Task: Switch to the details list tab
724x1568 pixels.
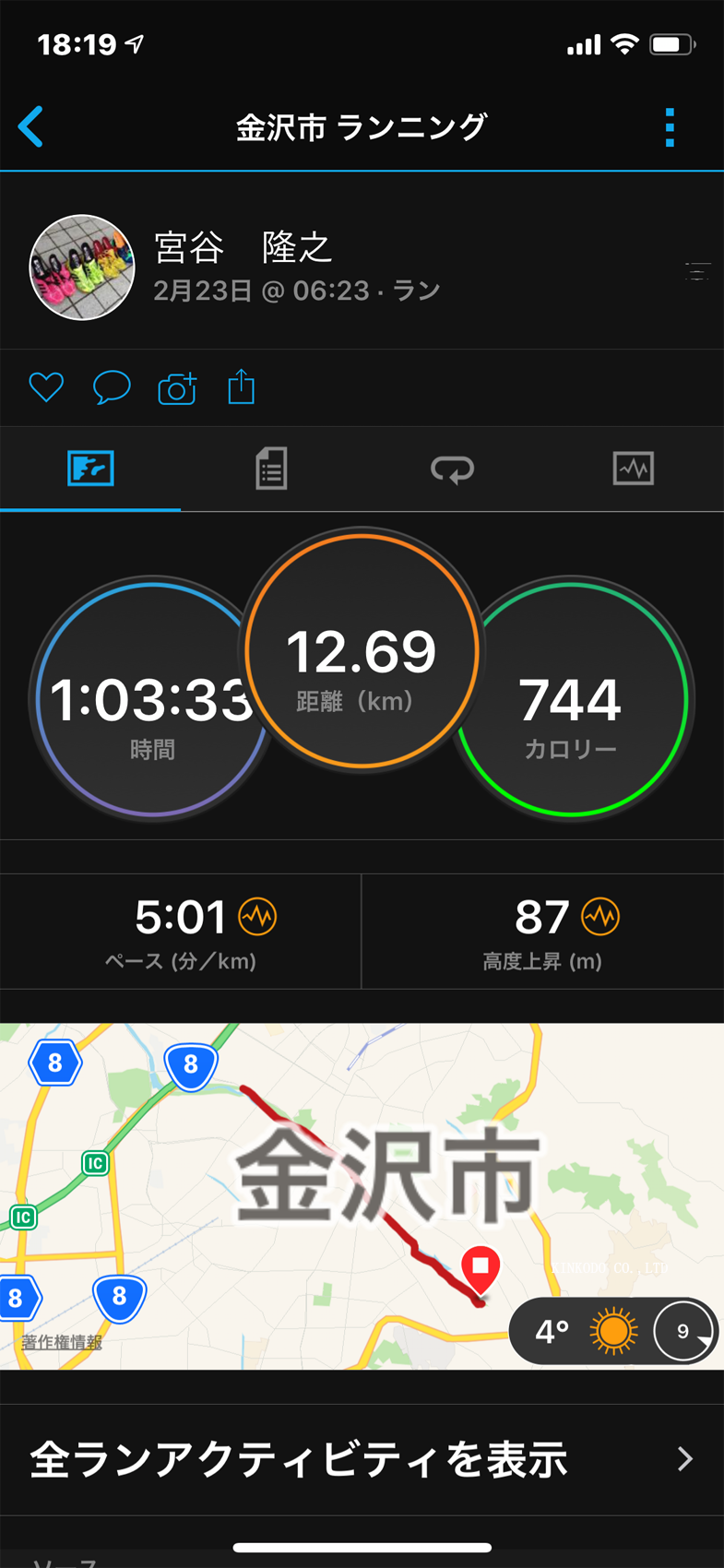Action: click(271, 469)
